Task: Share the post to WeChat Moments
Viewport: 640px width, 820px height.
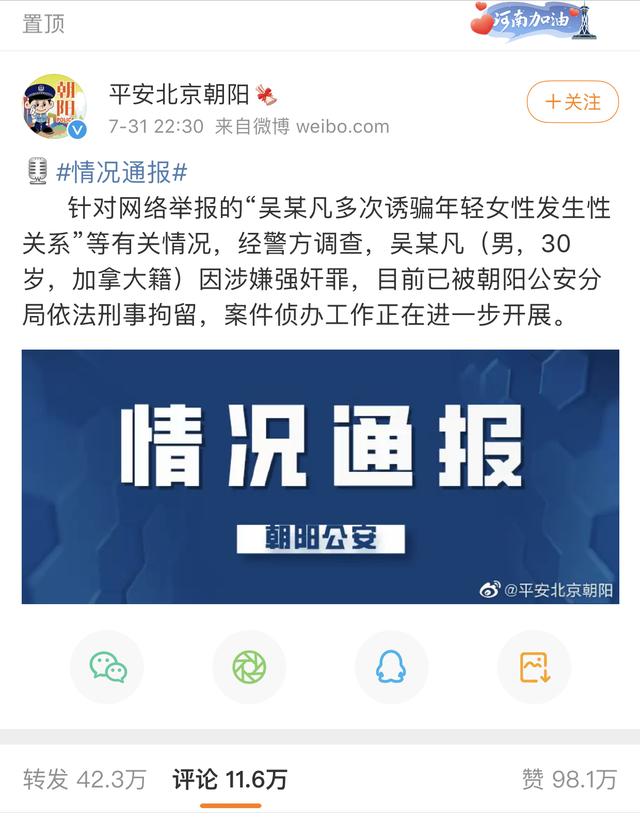Action: click(249, 667)
